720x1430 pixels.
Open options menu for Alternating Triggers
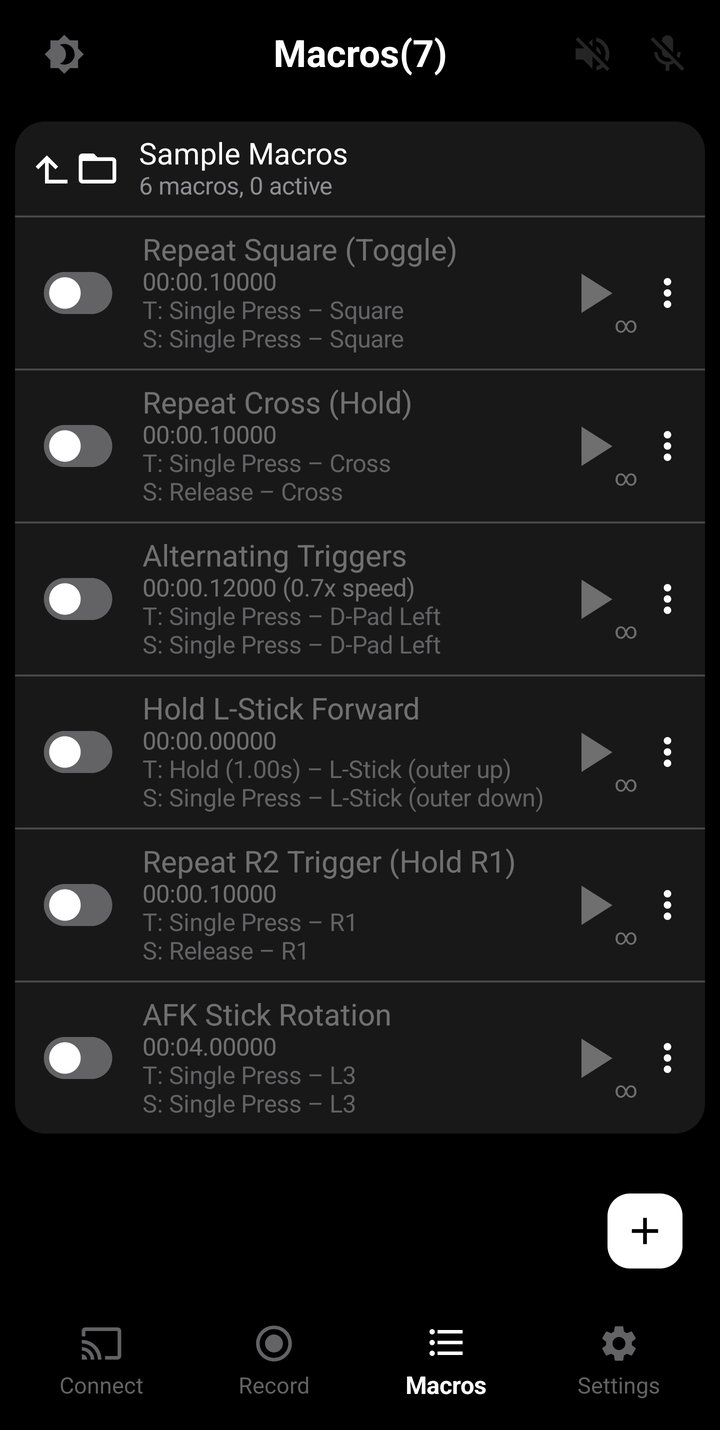(667, 598)
